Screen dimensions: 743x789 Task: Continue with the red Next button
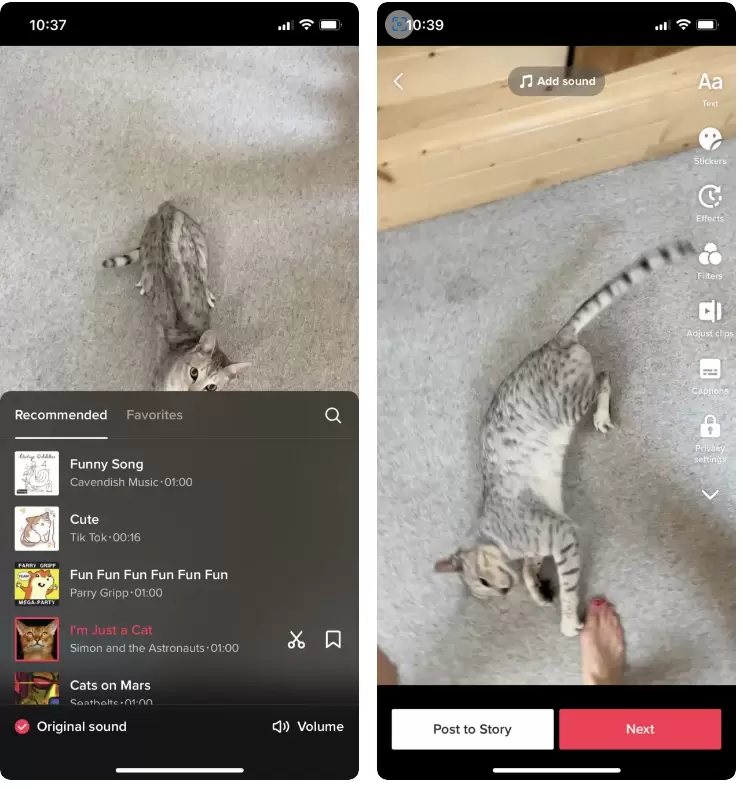point(640,729)
